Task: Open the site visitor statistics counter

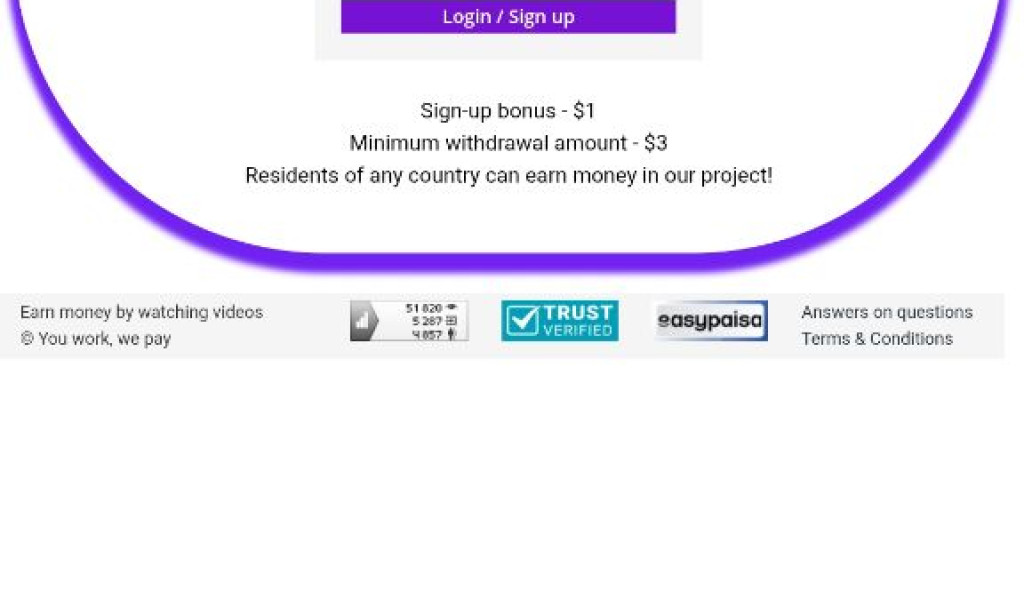Action: [x=408, y=321]
